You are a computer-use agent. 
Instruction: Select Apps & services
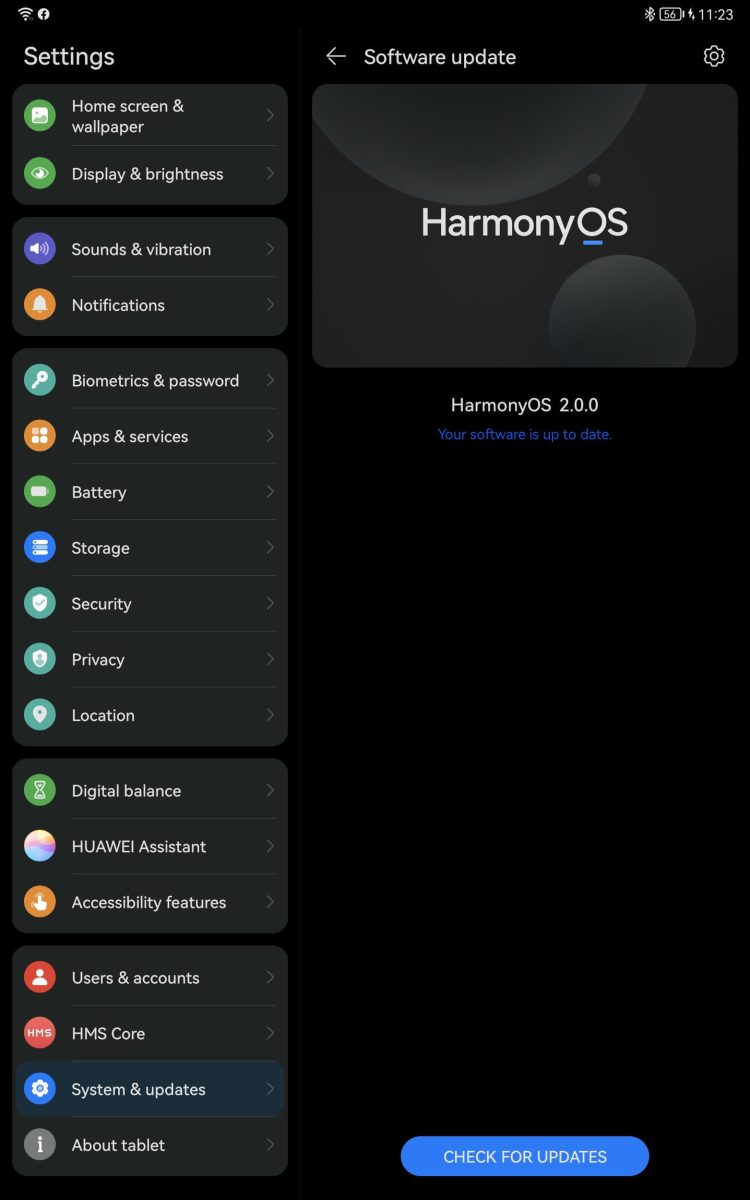click(x=150, y=437)
